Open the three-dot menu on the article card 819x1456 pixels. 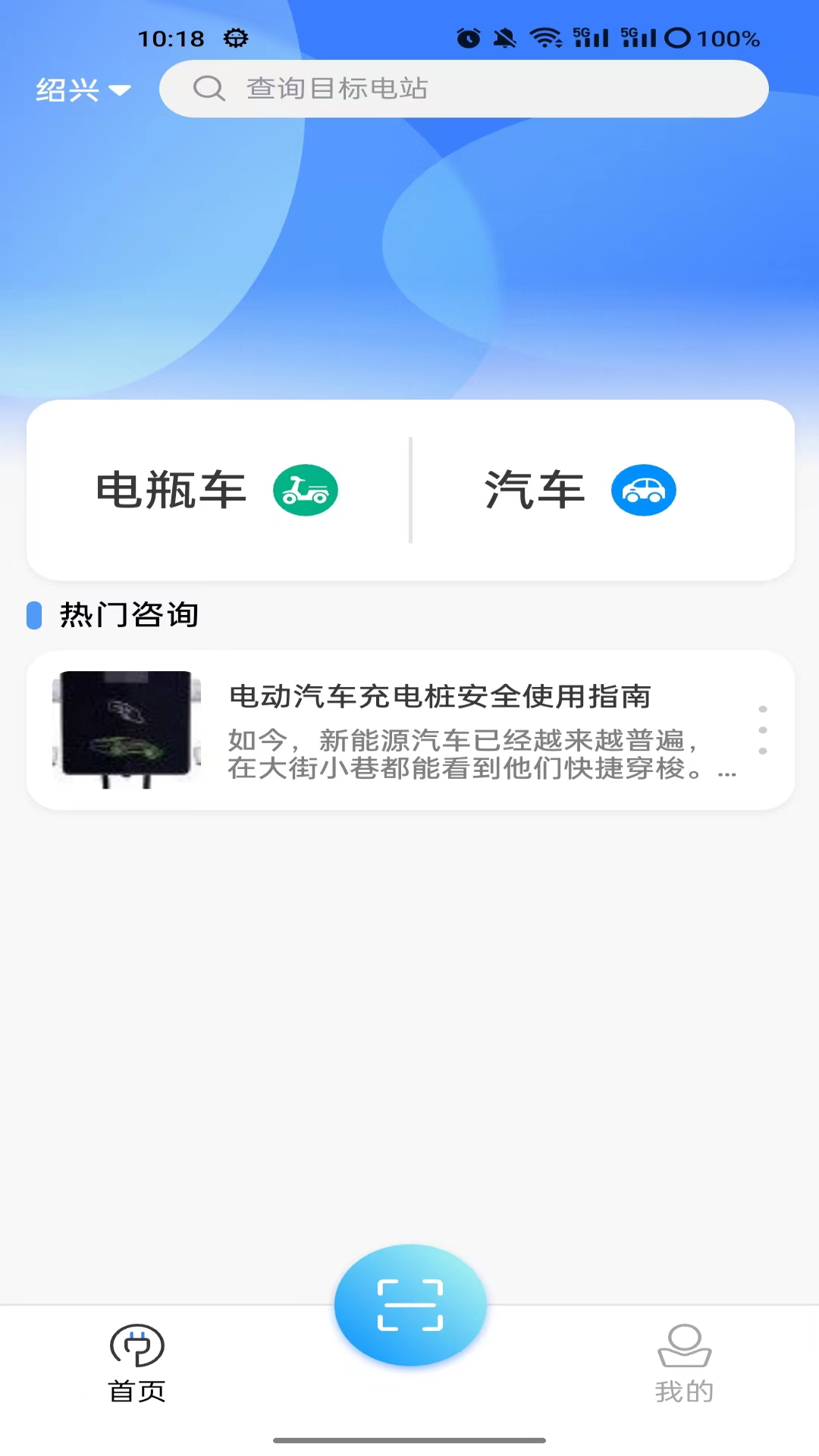[762, 730]
